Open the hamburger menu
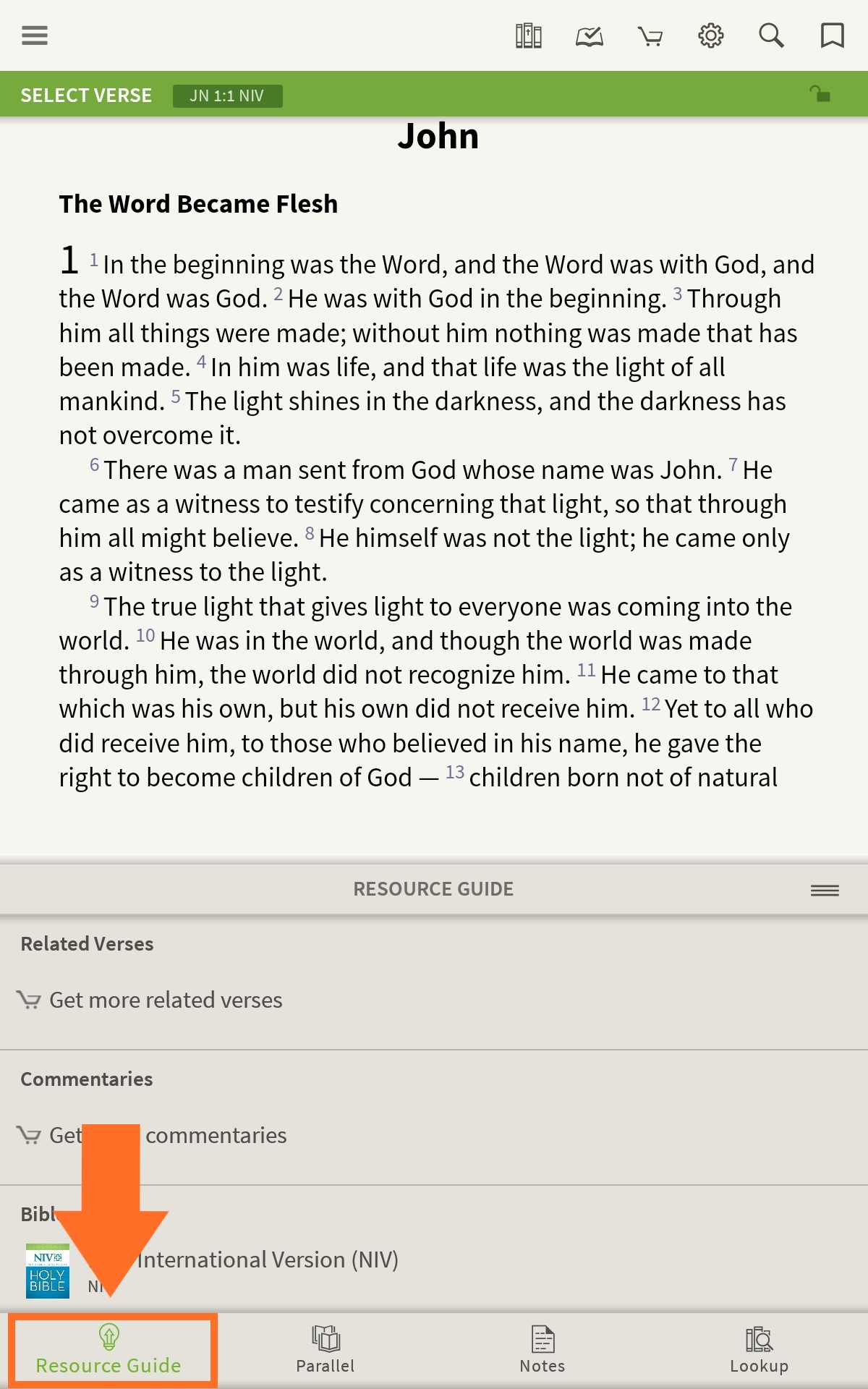 [x=35, y=35]
